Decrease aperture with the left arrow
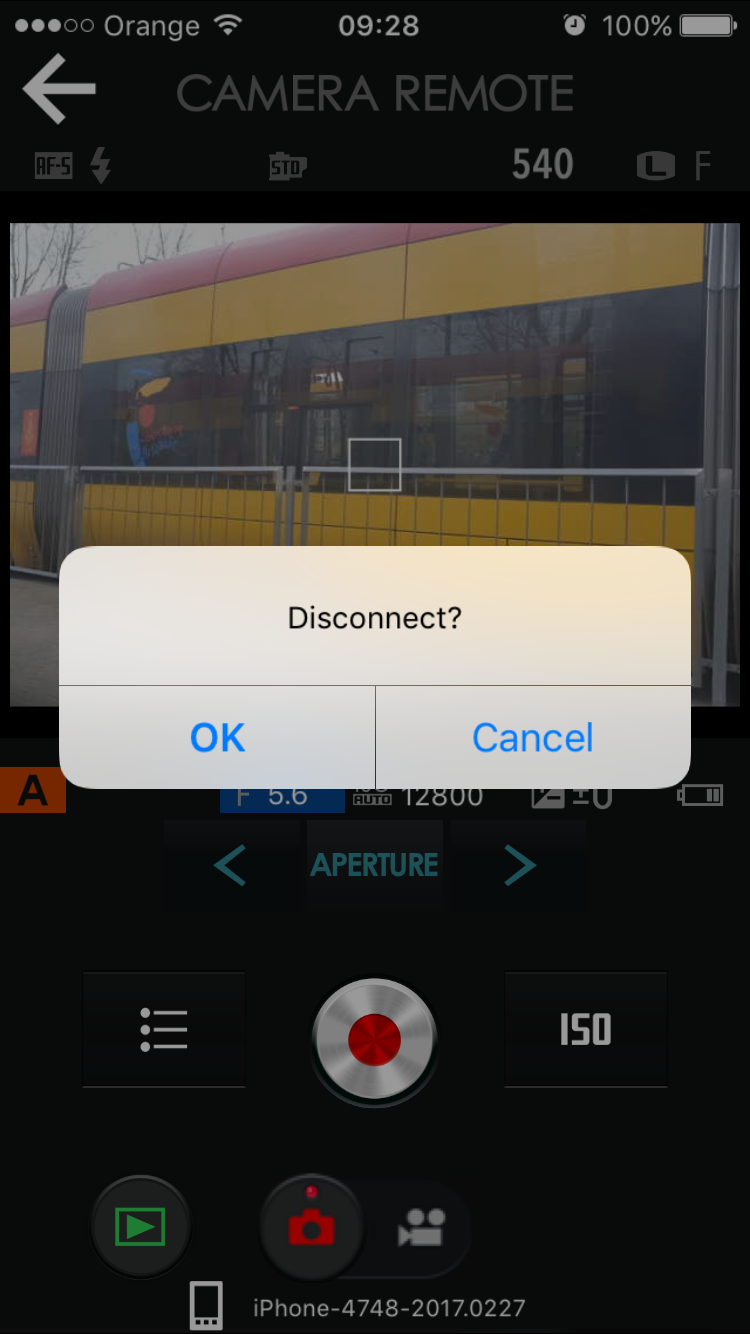750x1334 pixels. point(230,865)
